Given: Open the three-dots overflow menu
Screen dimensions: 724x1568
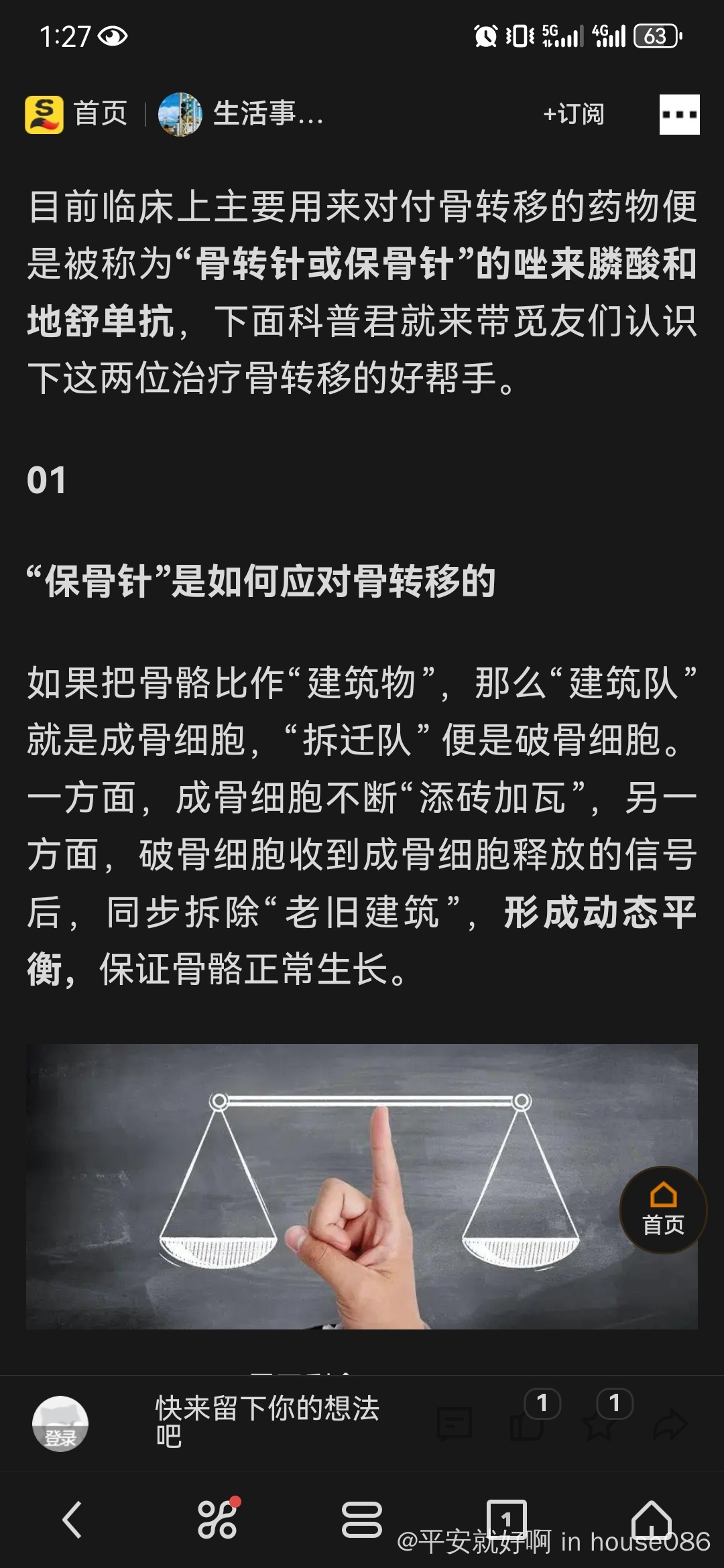Looking at the screenshot, I should [679, 115].
